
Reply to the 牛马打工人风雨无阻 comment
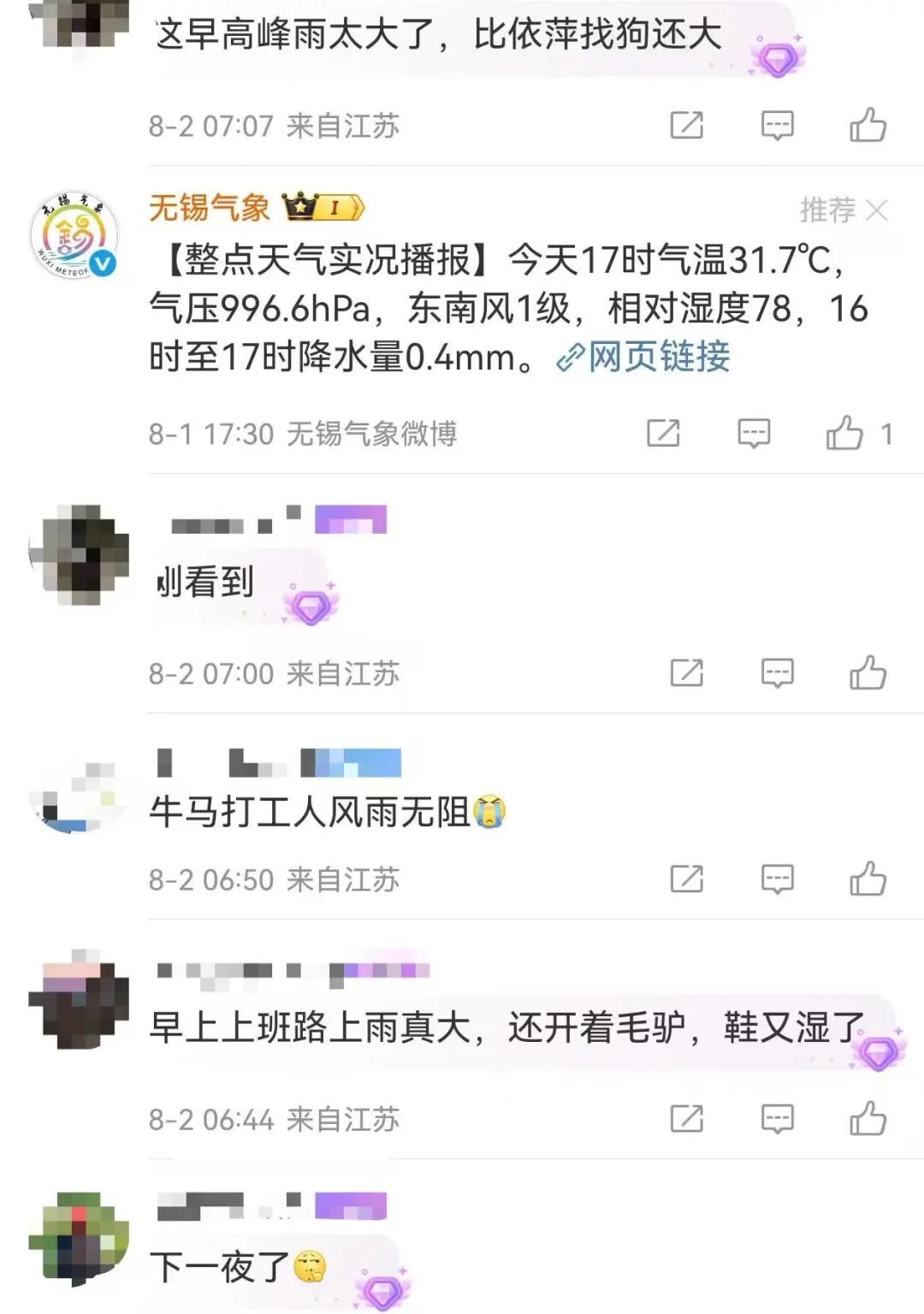pyautogui.click(x=777, y=879)
